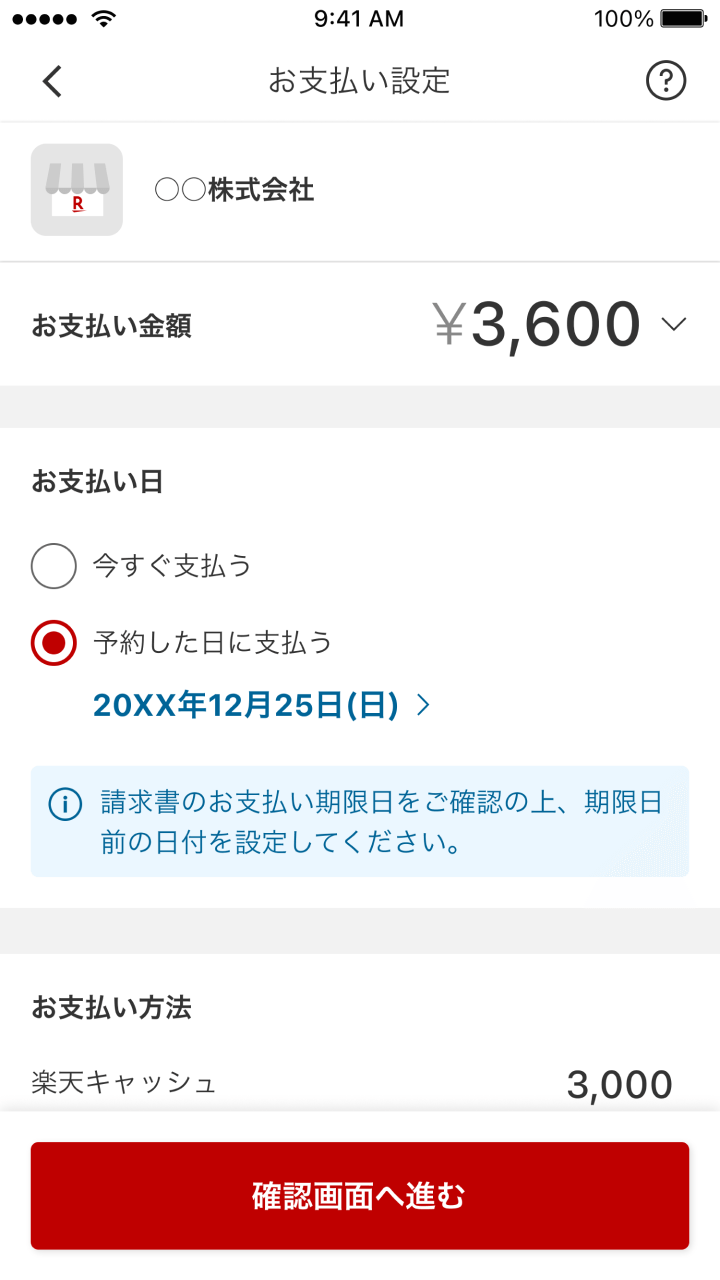
Task: Tap the 確認画面へ進む button
Action: tap(360, 1195)
